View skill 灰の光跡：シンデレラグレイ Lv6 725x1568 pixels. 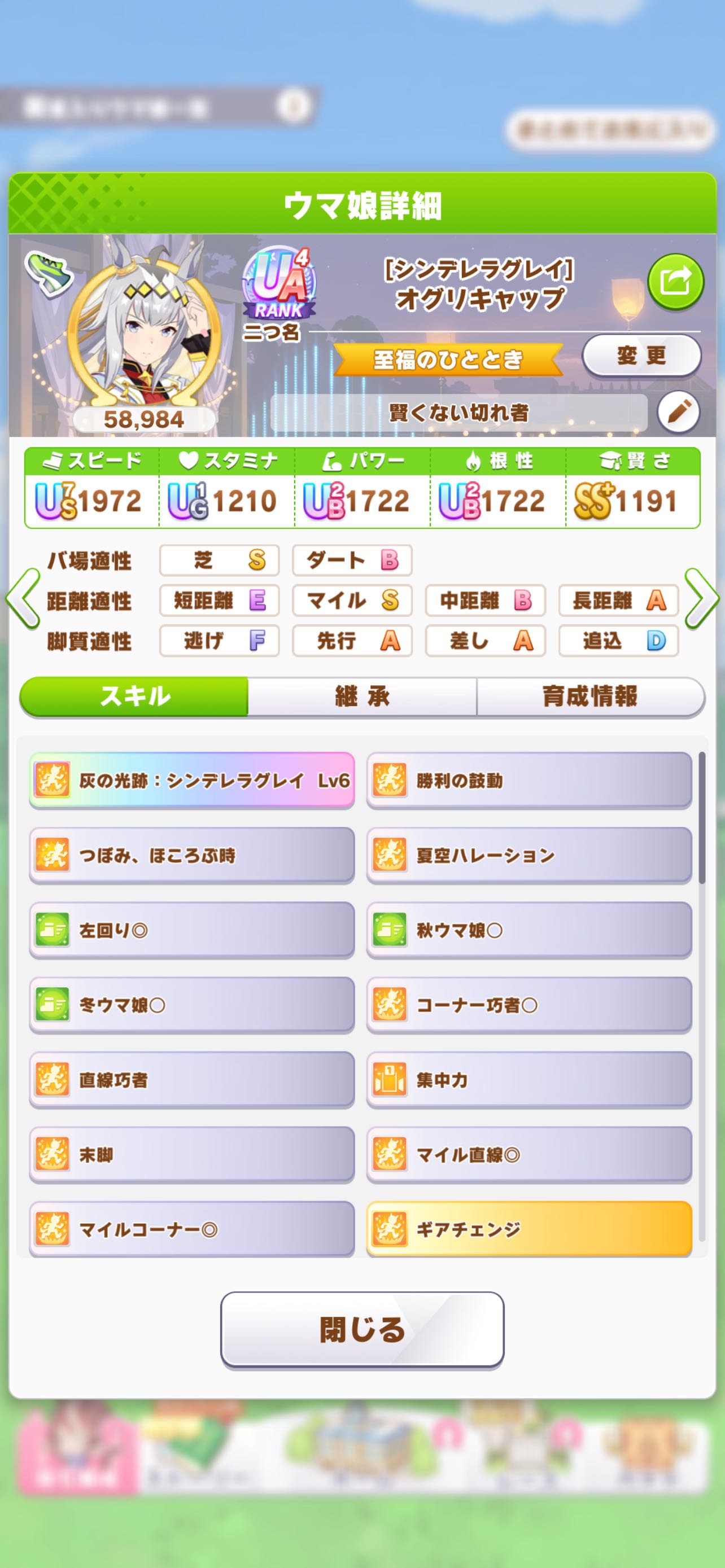191,781
